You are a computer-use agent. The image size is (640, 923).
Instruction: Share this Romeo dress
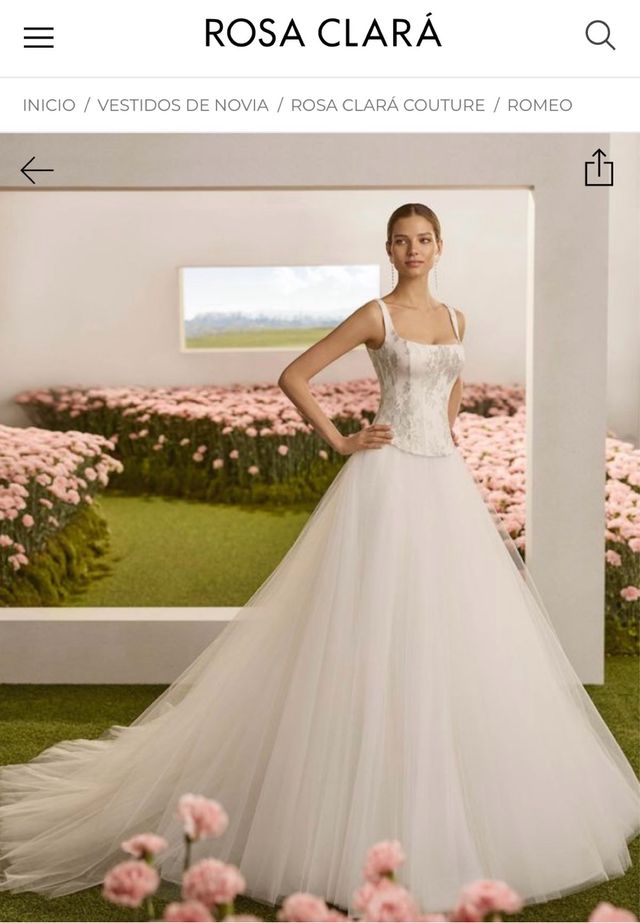pyautogui.click(x=598, y=168)
